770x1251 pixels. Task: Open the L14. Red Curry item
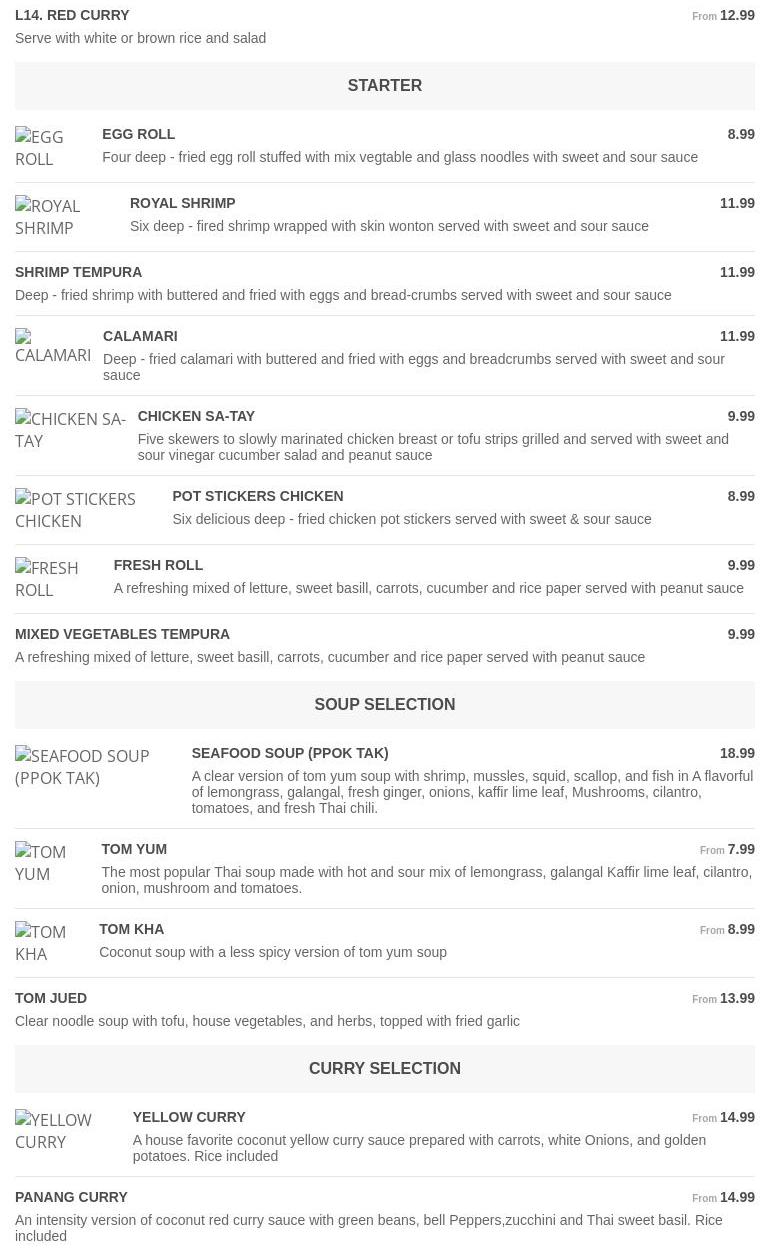point(385,26)
